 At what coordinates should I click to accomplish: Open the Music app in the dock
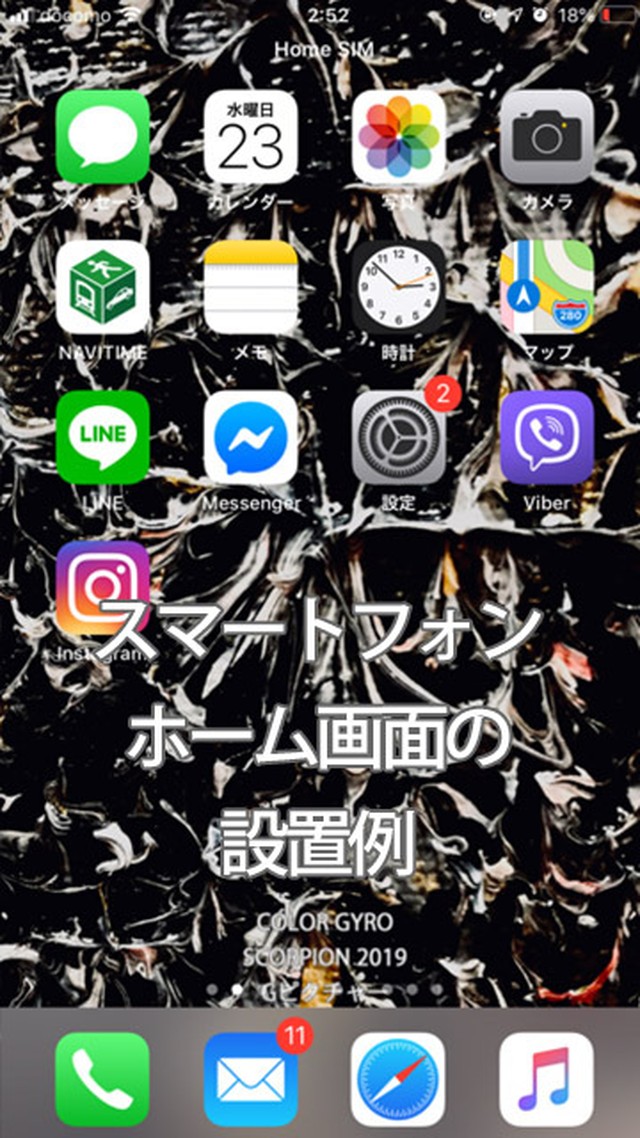pos(547,1079)
